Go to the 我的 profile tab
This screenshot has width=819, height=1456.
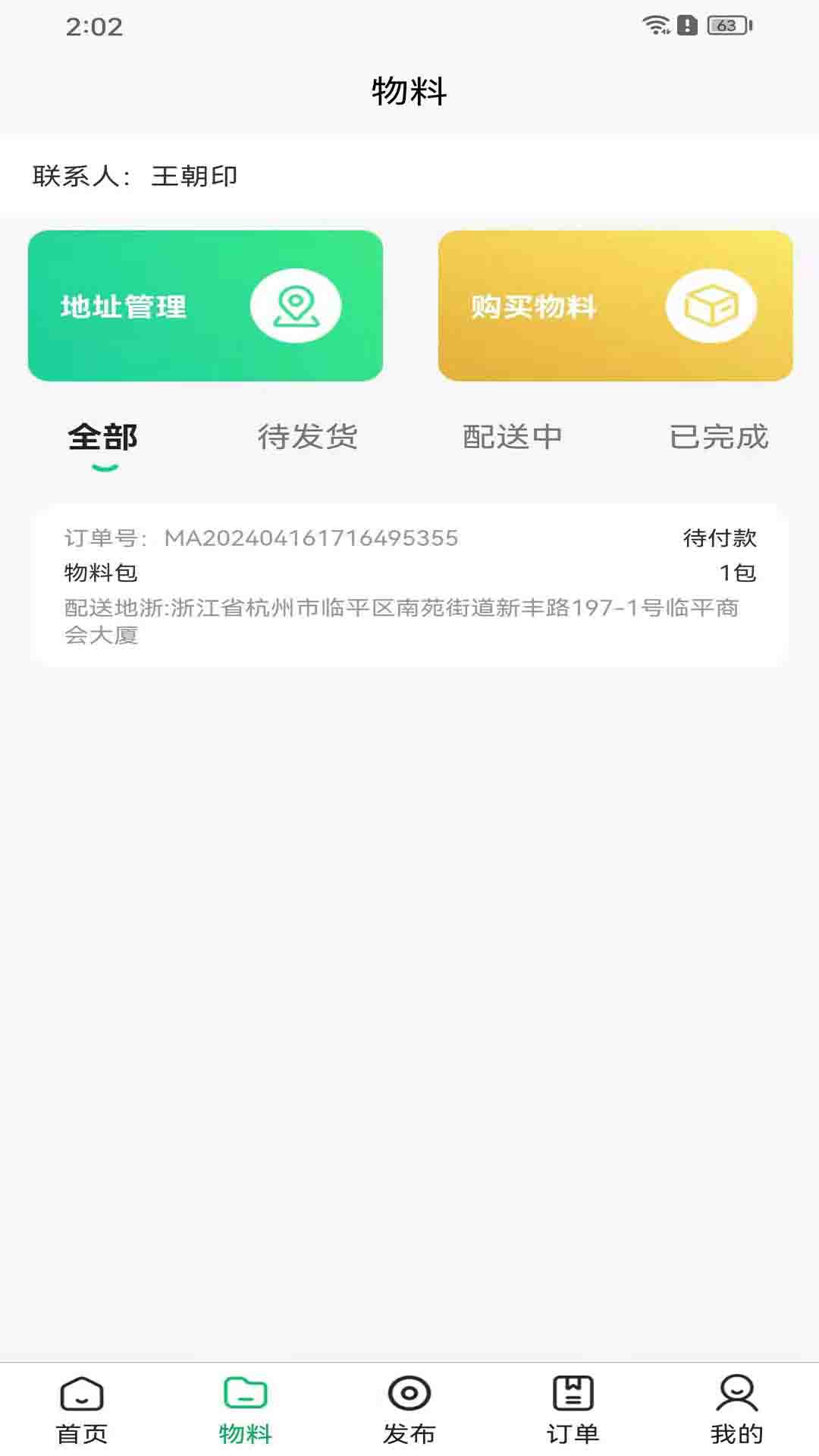point(736,1409)
